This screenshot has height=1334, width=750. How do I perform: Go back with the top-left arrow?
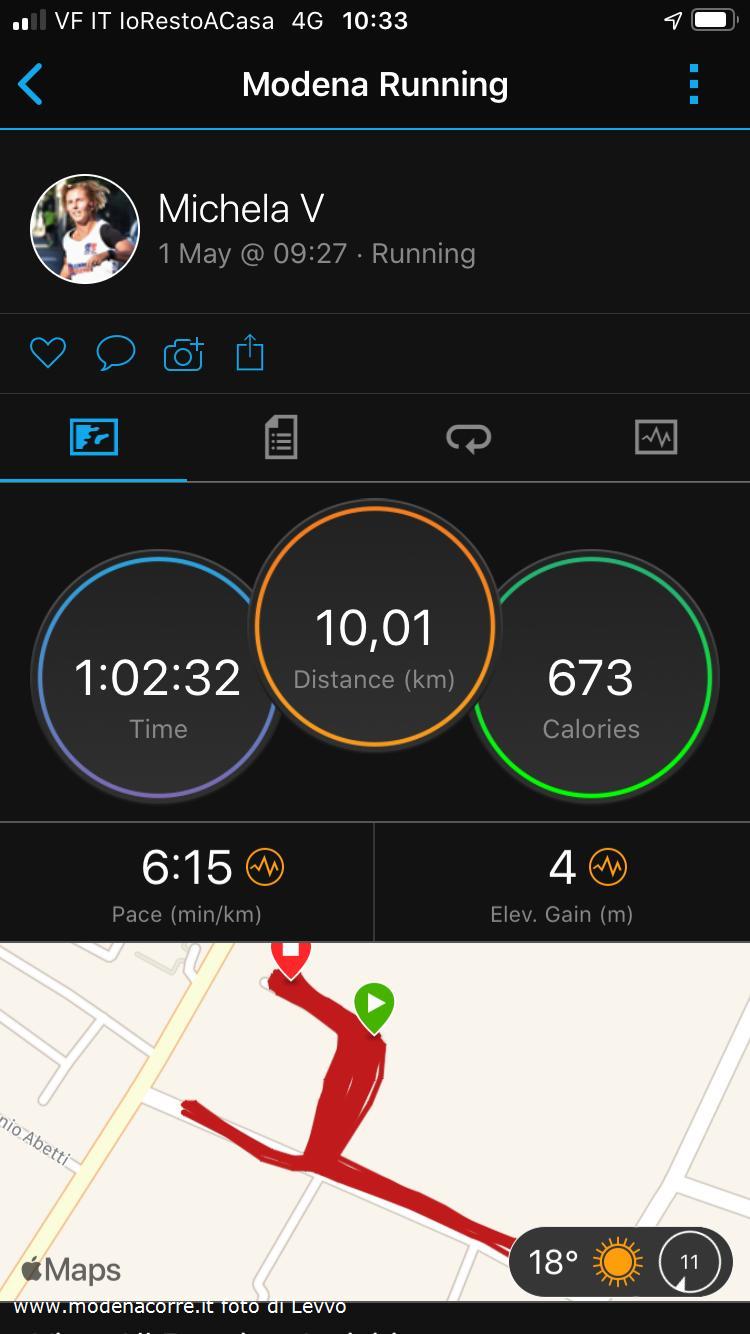click(x=31, y=84)
